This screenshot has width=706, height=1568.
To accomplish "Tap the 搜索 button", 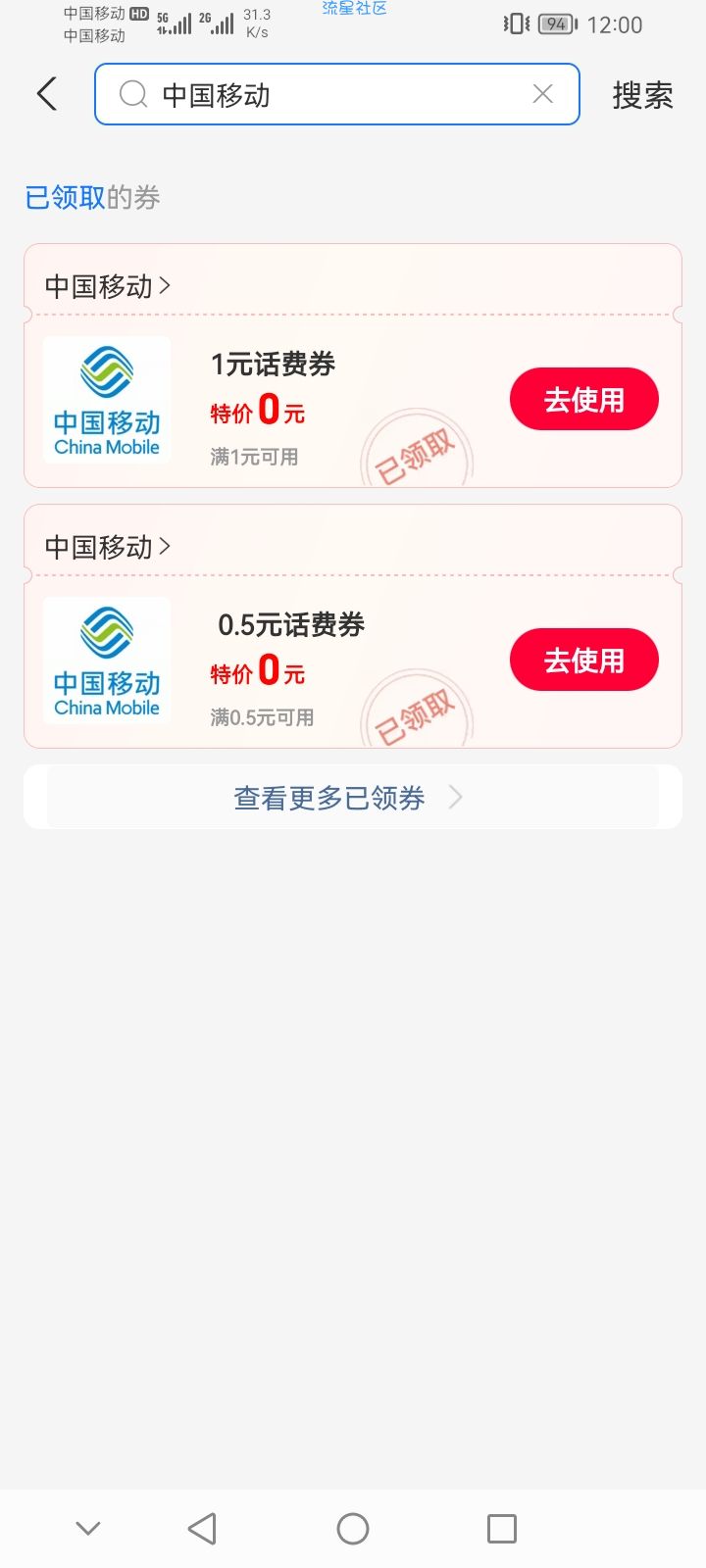I will (642, 95).
